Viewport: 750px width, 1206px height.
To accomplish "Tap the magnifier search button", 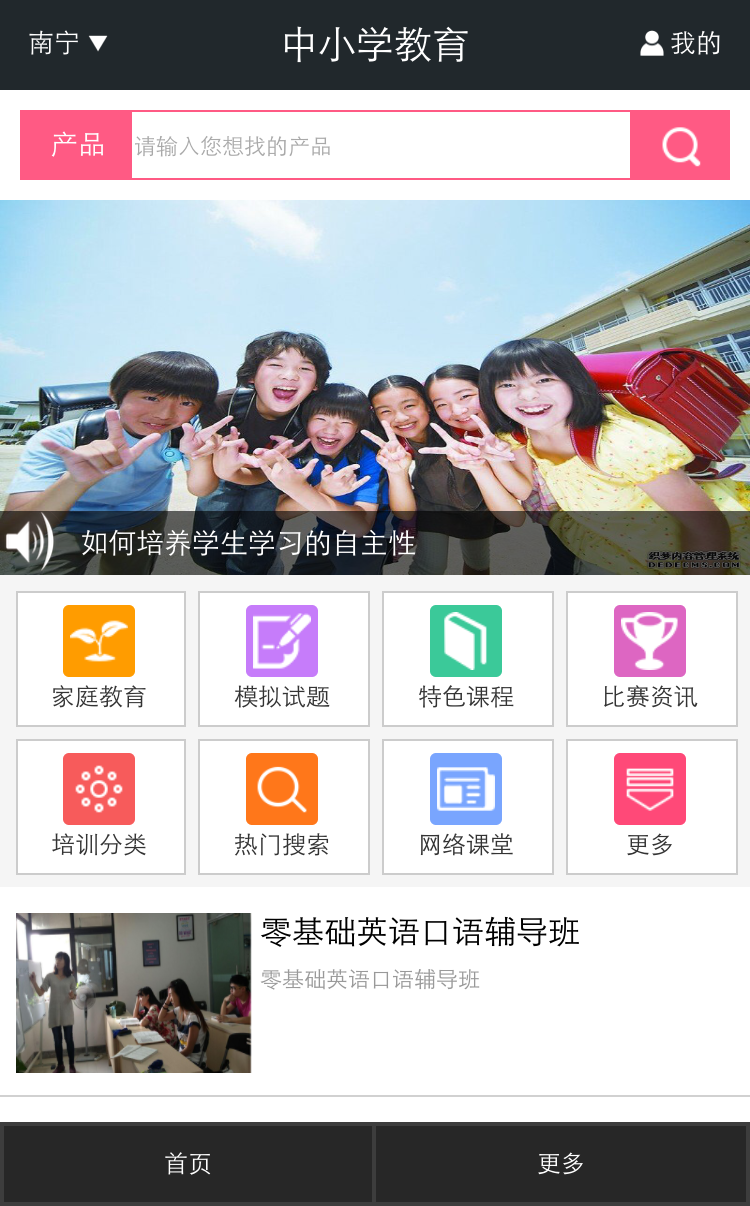I will pos(680,146).
